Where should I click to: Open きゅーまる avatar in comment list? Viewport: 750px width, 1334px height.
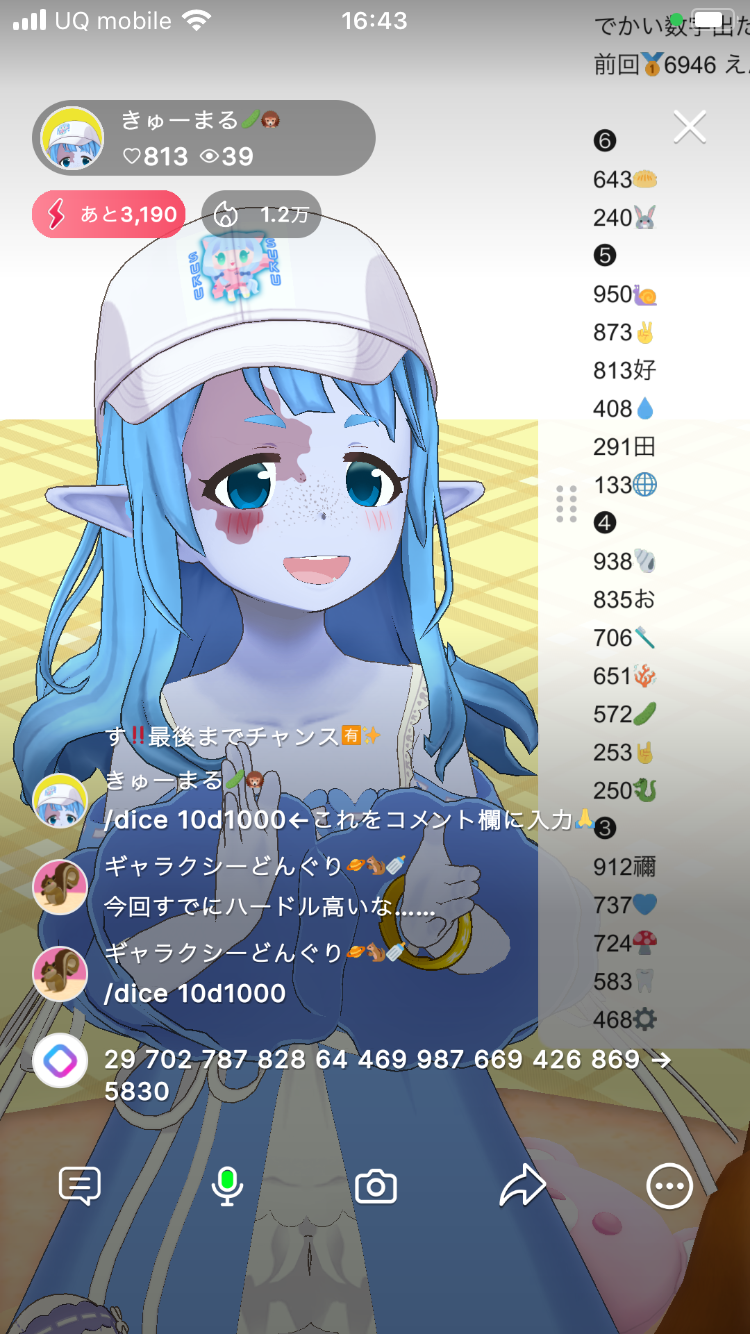60,800
